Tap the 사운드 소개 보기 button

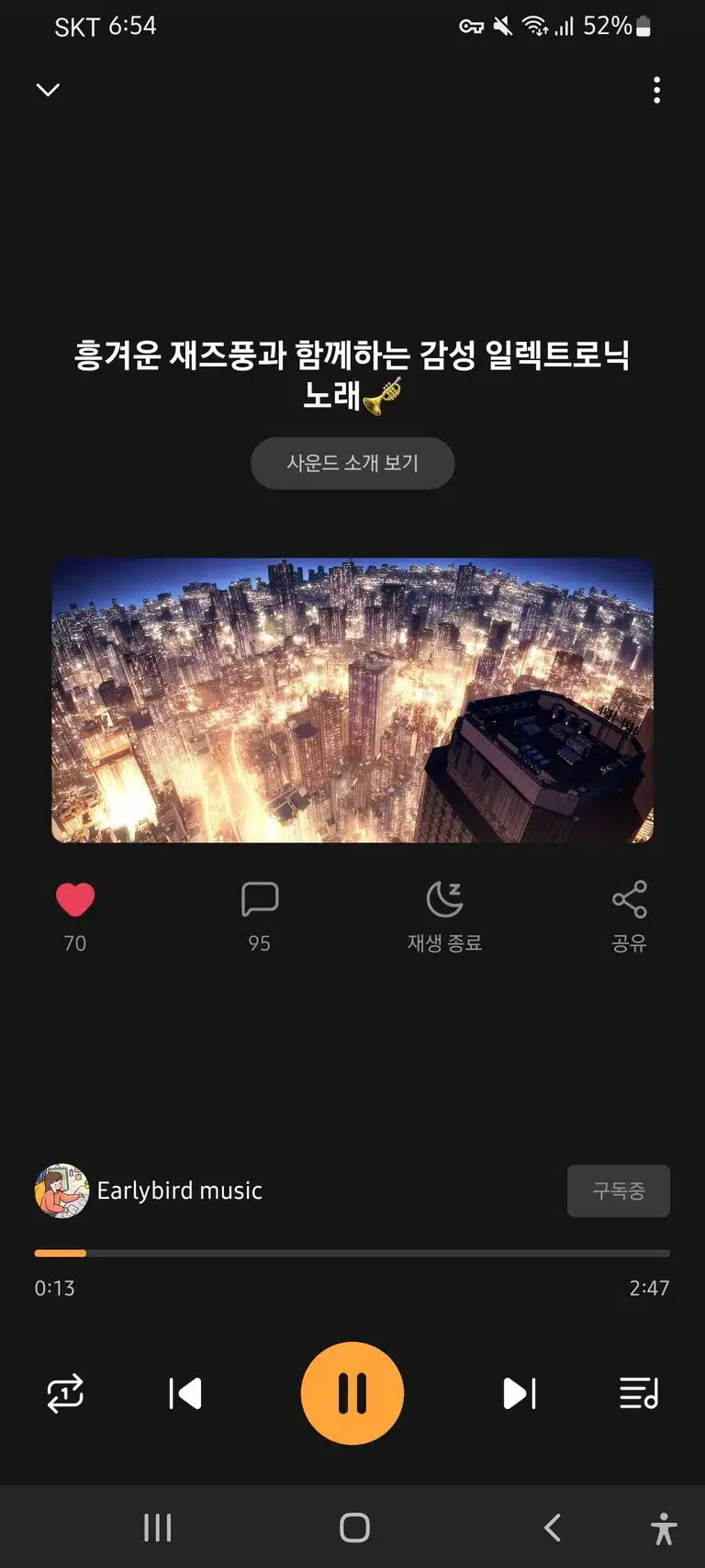click(x=352, y=463)
